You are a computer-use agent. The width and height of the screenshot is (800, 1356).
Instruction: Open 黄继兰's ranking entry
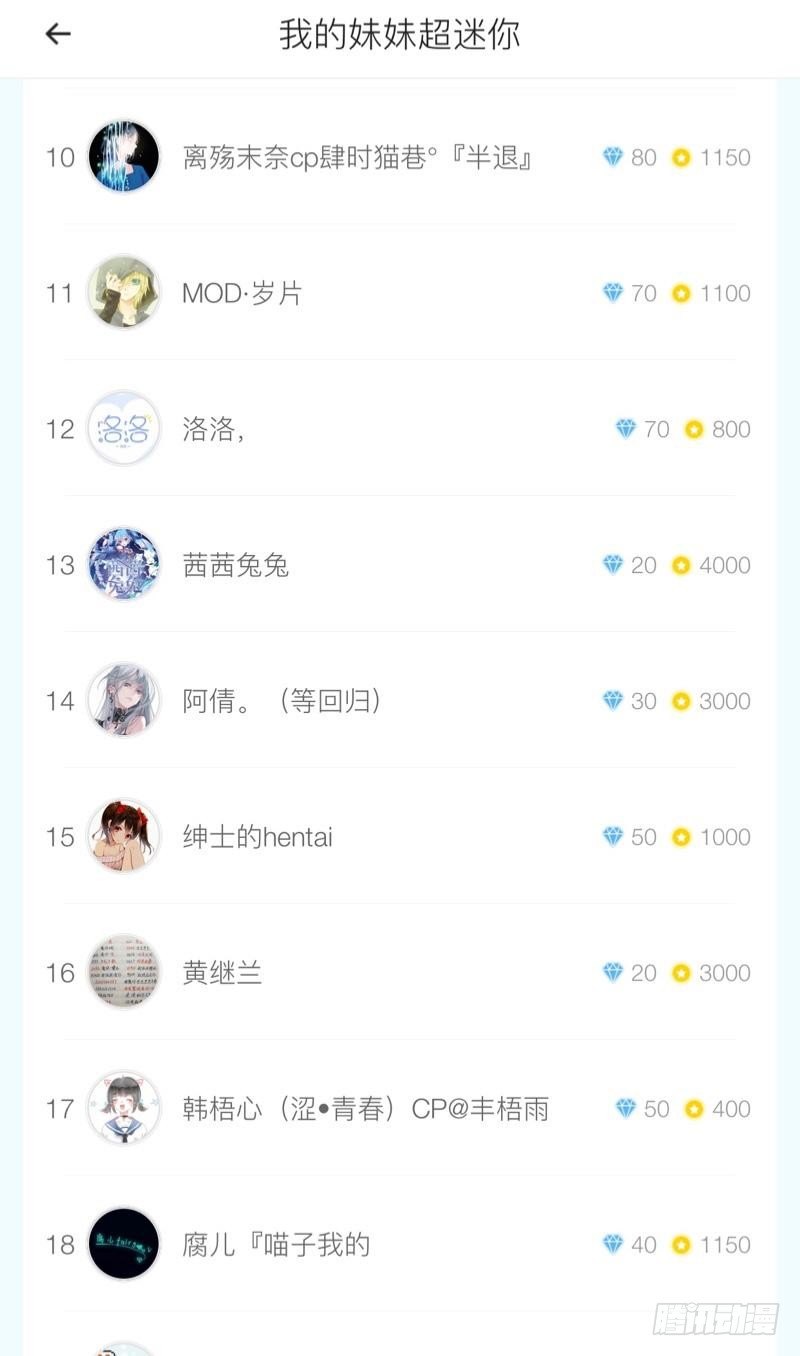point(222,973)
